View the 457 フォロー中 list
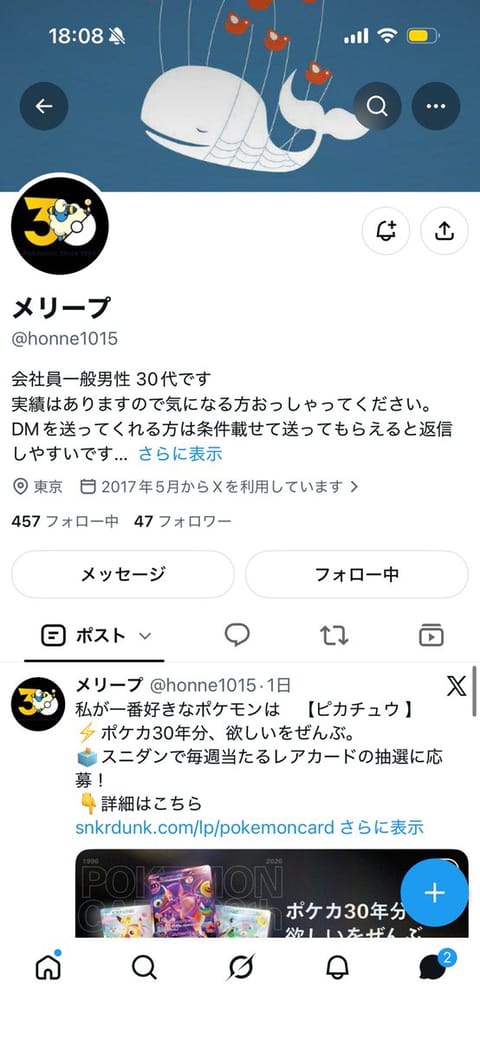The image size is (480, 1039). (x=65, y=521)
